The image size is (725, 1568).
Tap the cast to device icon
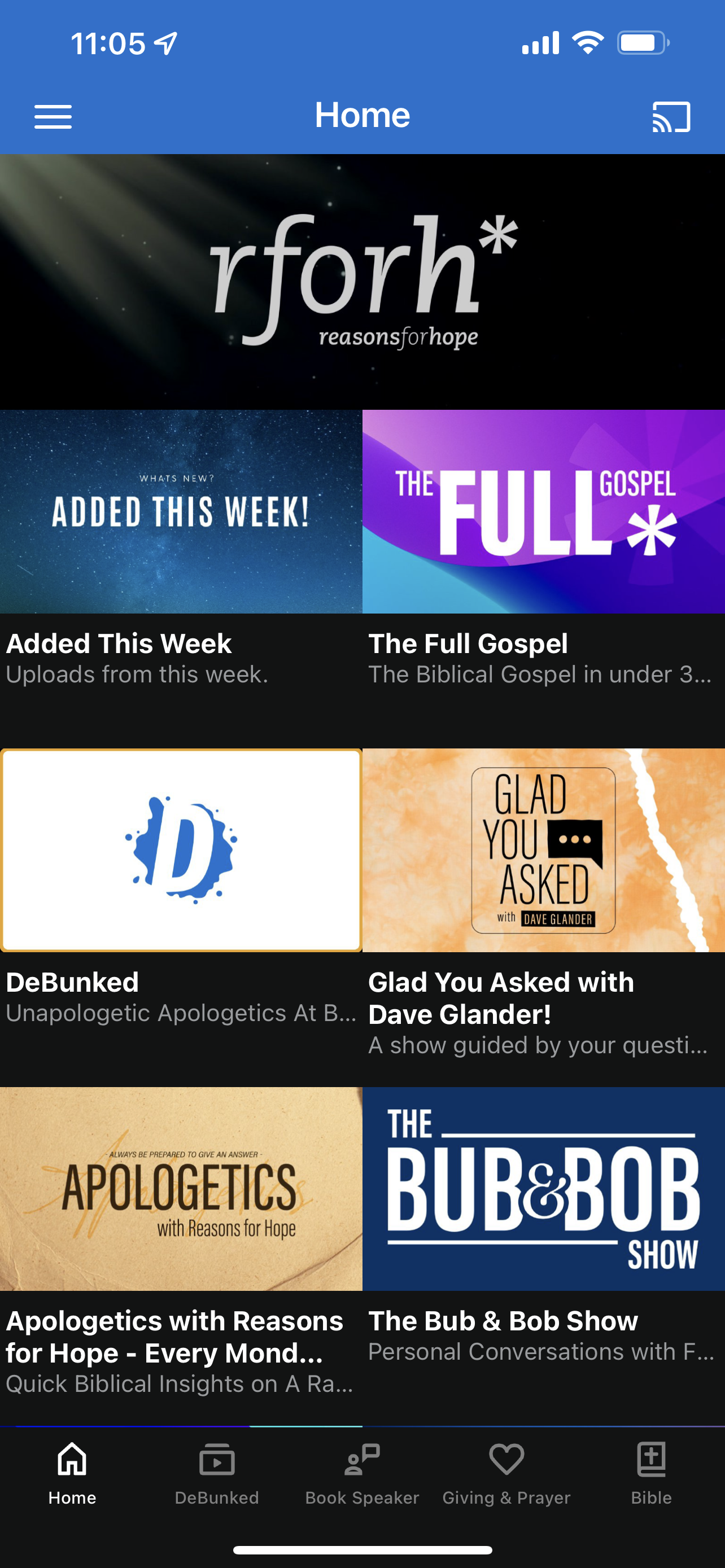(x=671, y=116)
